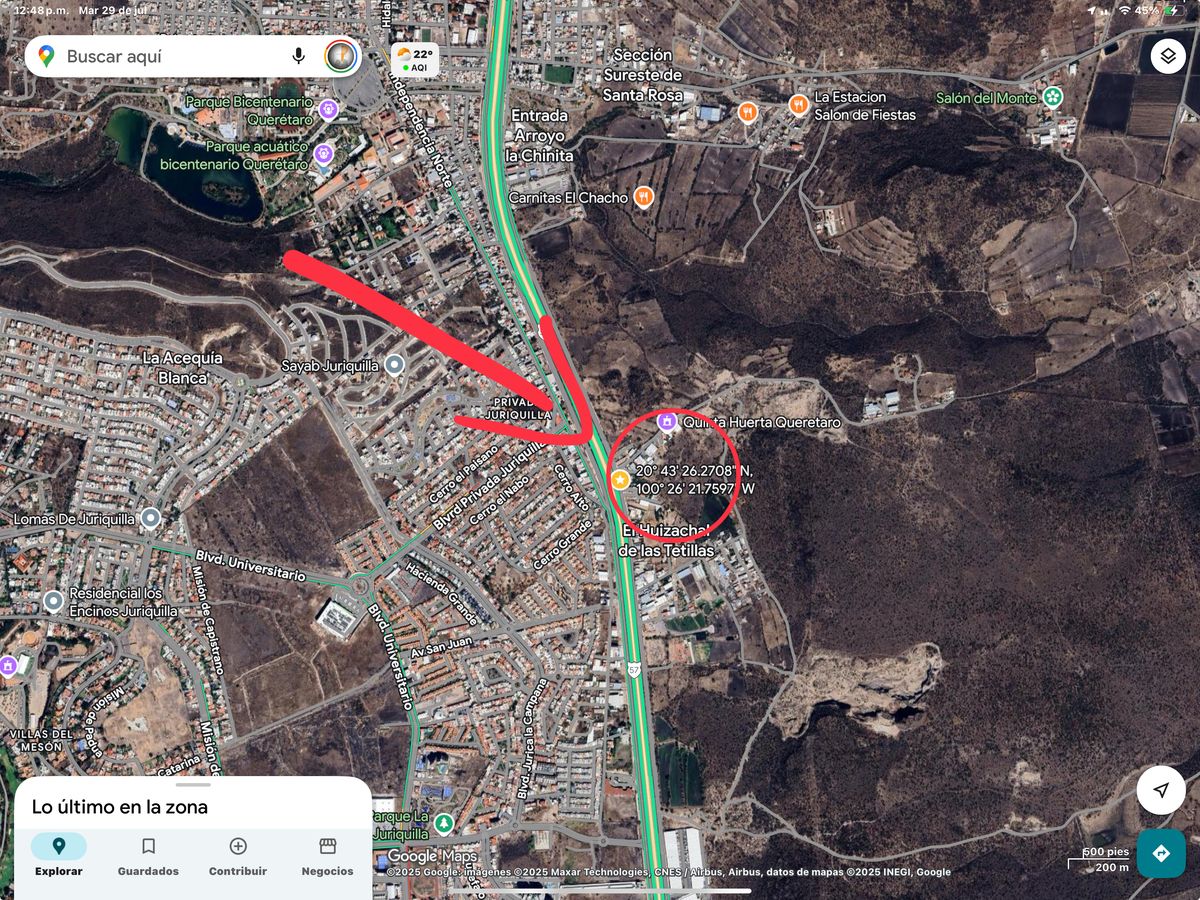1200x900 pixels.
Task: Switch to the Guardados tab
Action: [148, 856]
